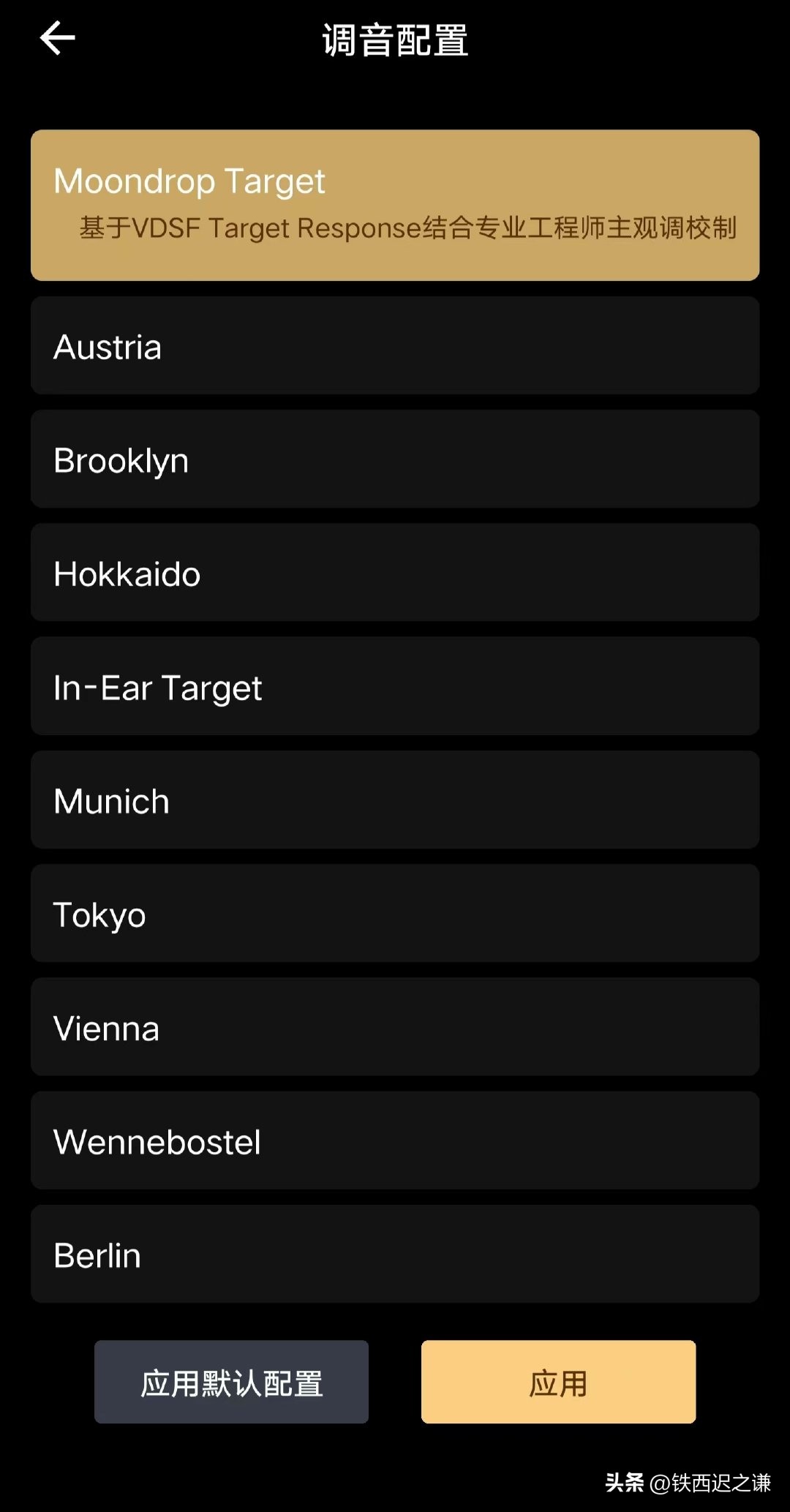The height and width of the screenshot is (1512, 790).
Task: Pick the Hokkaido tuning option
Action: tap(395, 573)
